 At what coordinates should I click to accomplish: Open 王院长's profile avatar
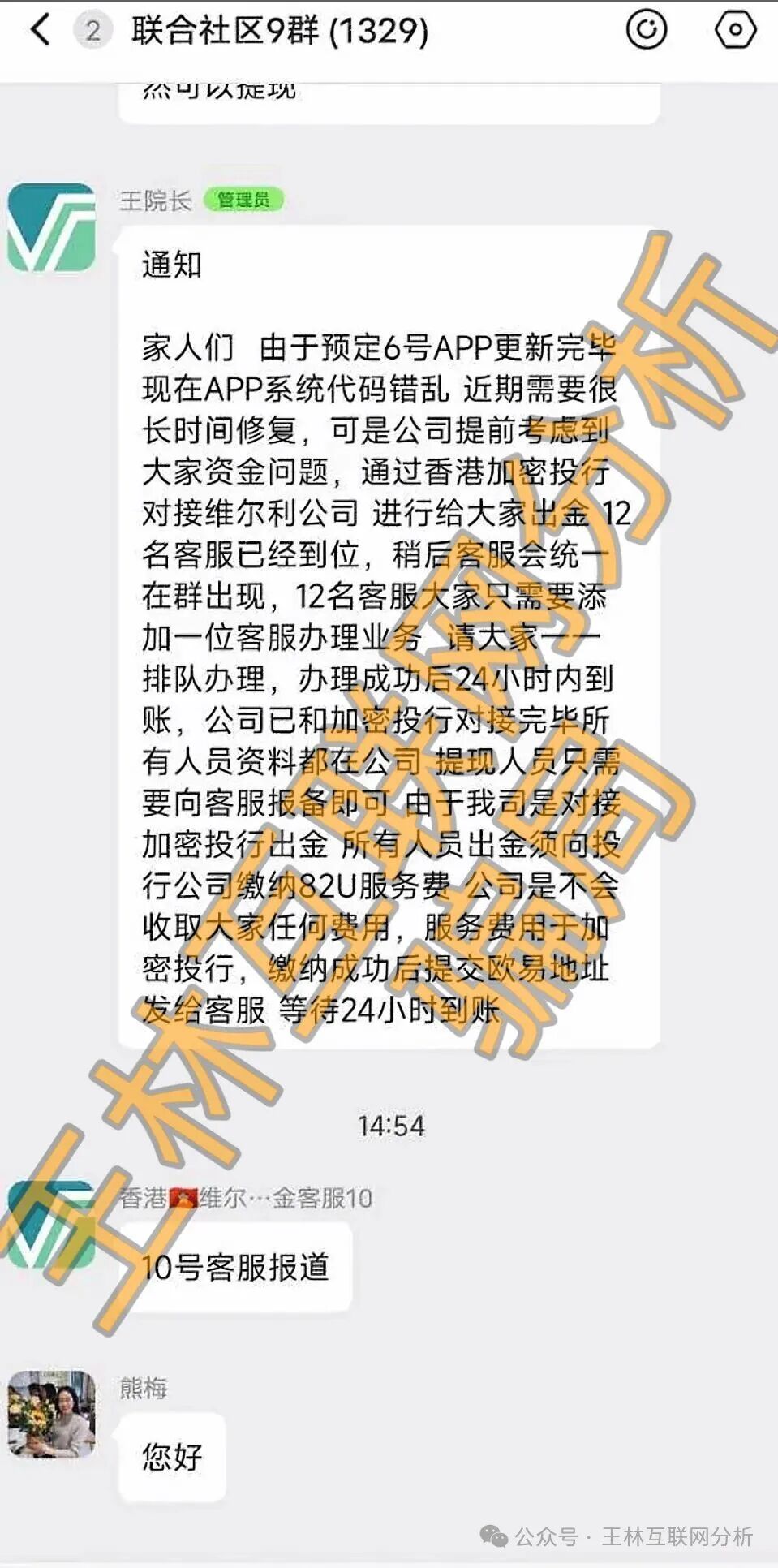(x=52, y=228)
